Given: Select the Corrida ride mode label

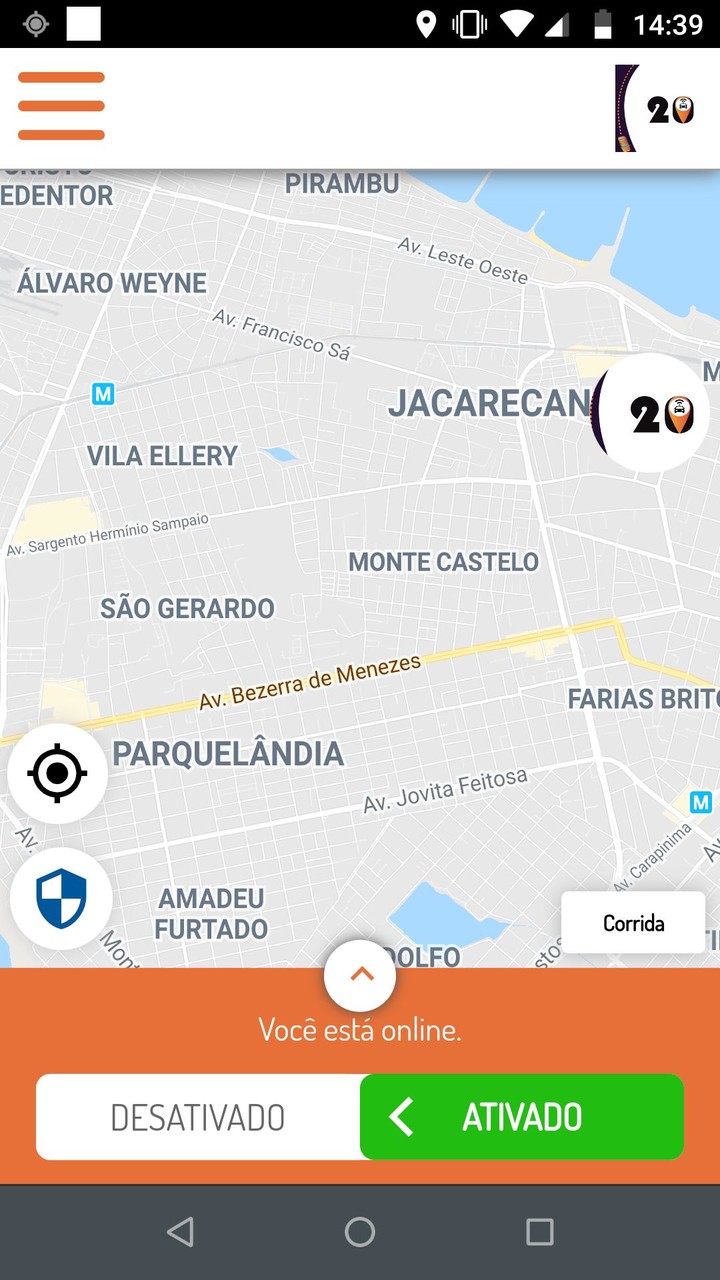Looking at the screenshot, I should [632, 922].
